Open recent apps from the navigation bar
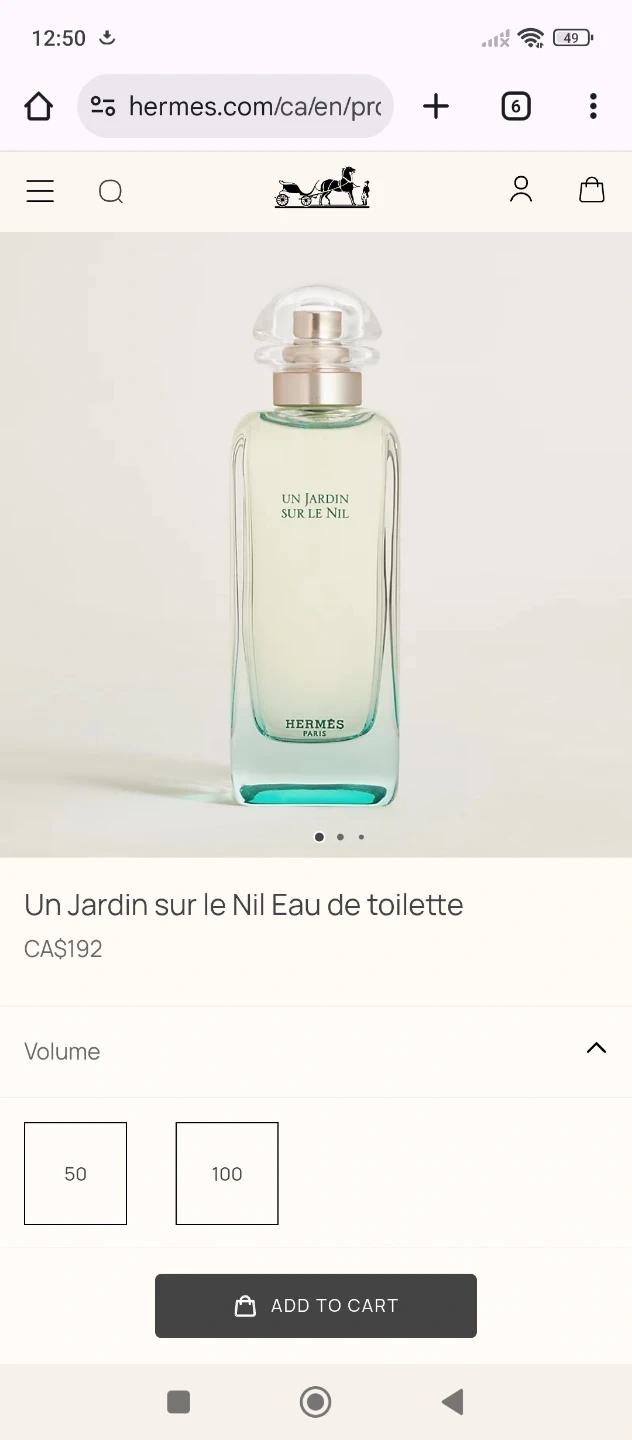The width and height of the screenshot is (632, 1440). 179,1402
